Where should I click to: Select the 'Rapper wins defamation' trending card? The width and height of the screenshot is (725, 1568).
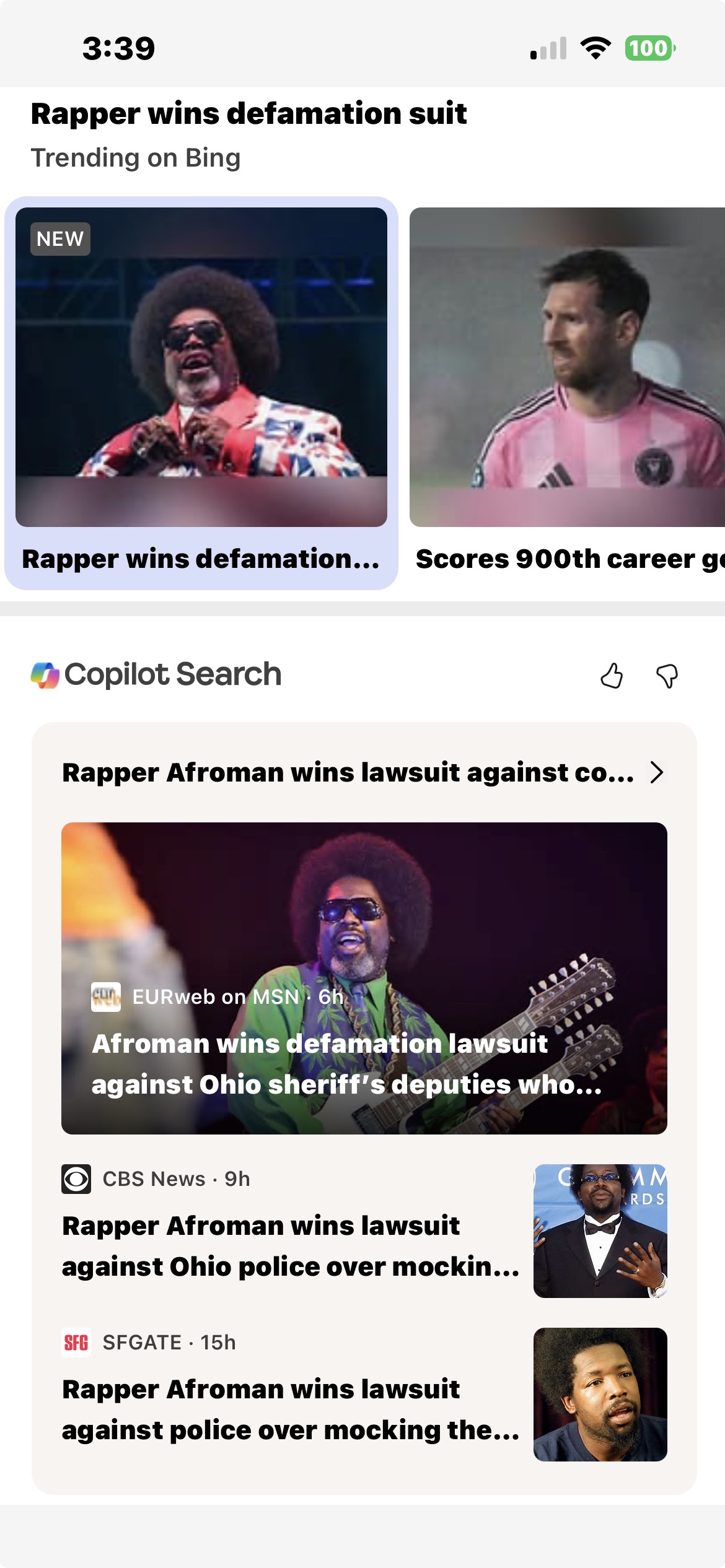click(x=201, y=393)
